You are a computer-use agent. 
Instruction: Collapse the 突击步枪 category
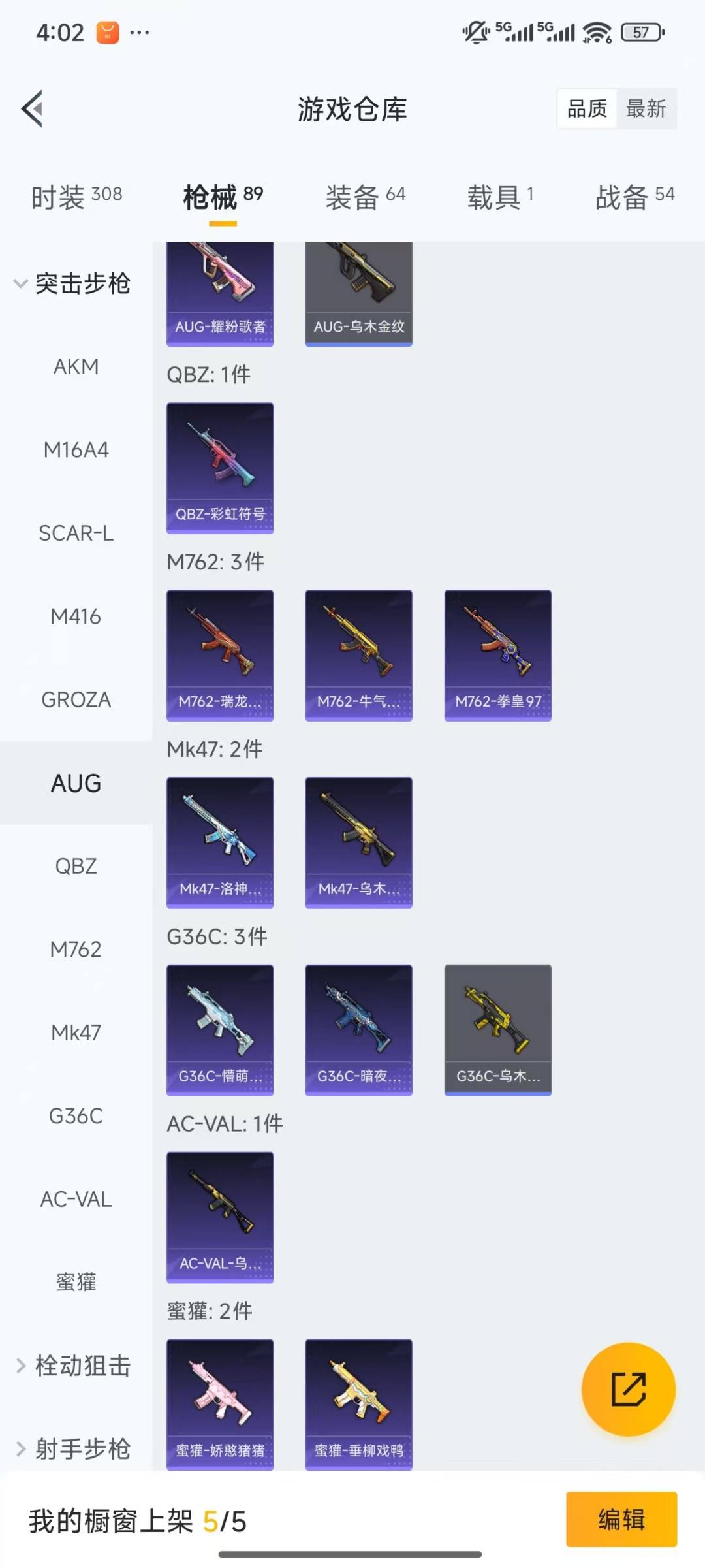click(72, 283)
